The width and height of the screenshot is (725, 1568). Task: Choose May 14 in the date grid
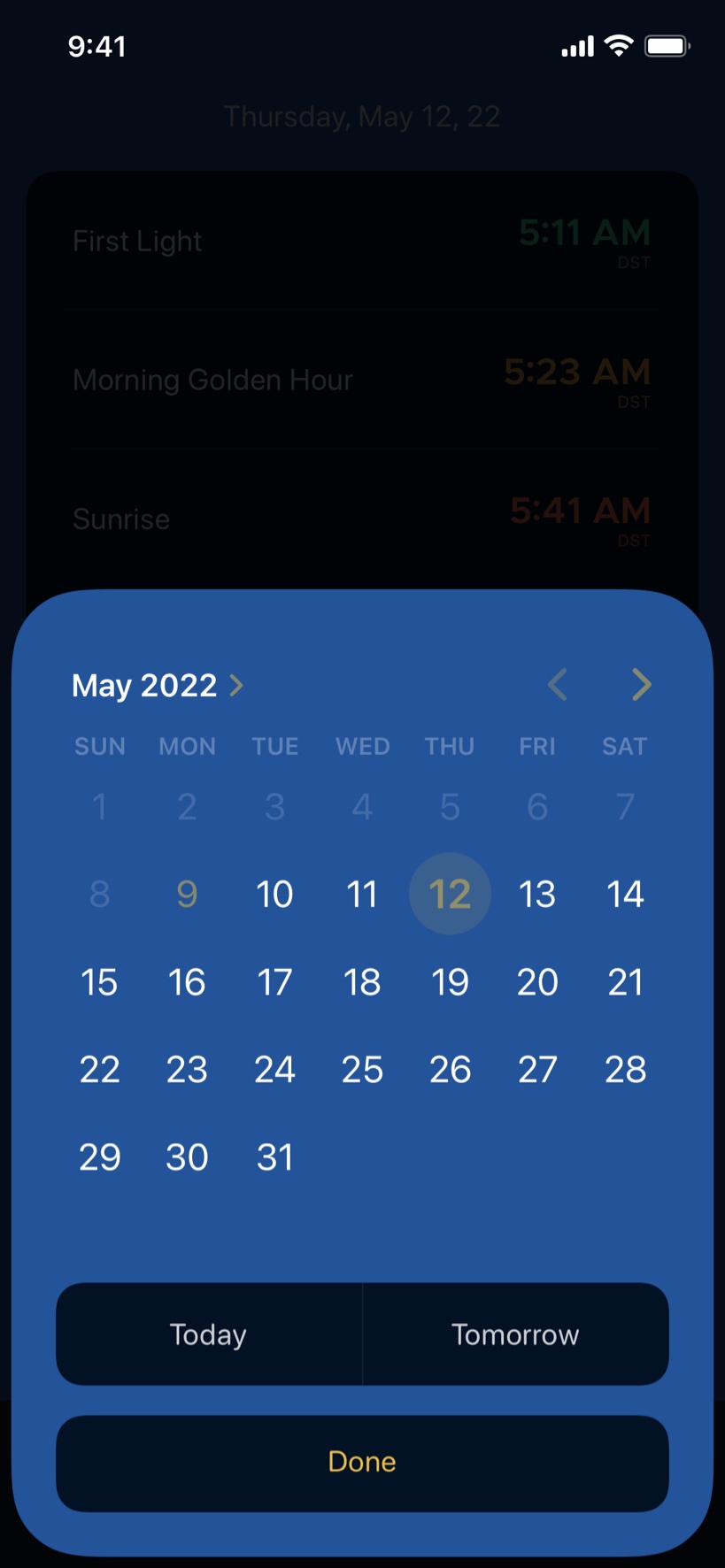pos(625,894)
